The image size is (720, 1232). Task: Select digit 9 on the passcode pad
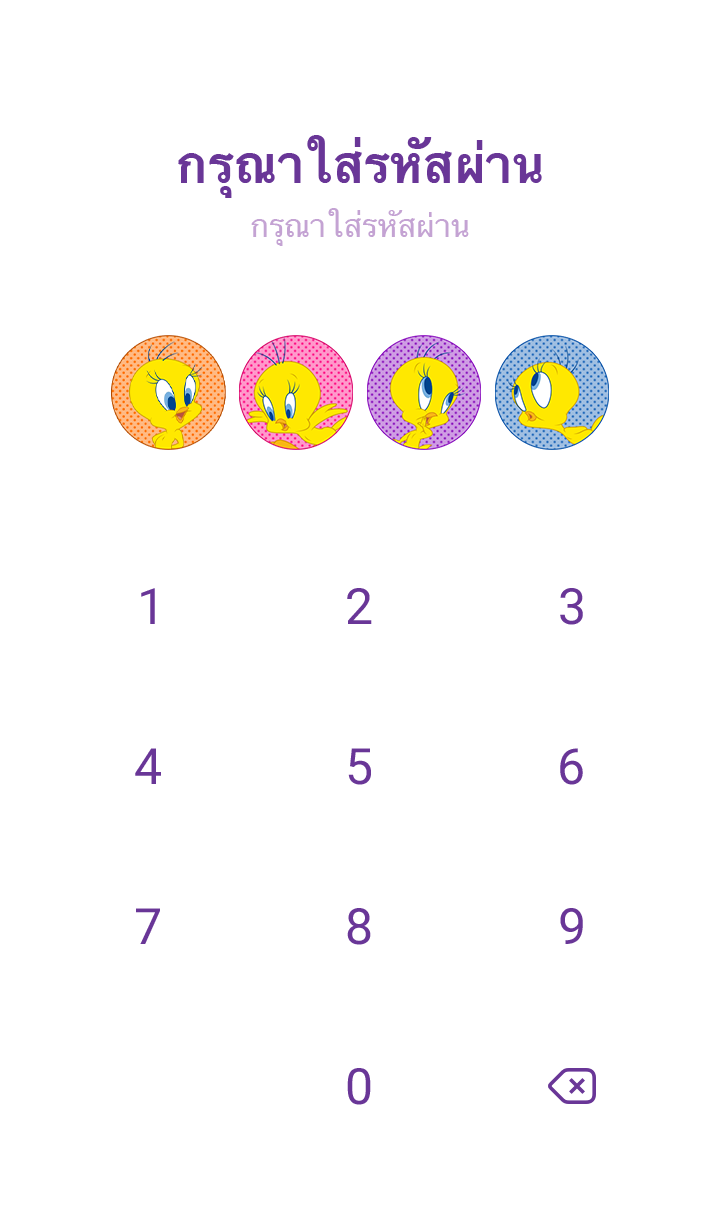tap(571, 927)
